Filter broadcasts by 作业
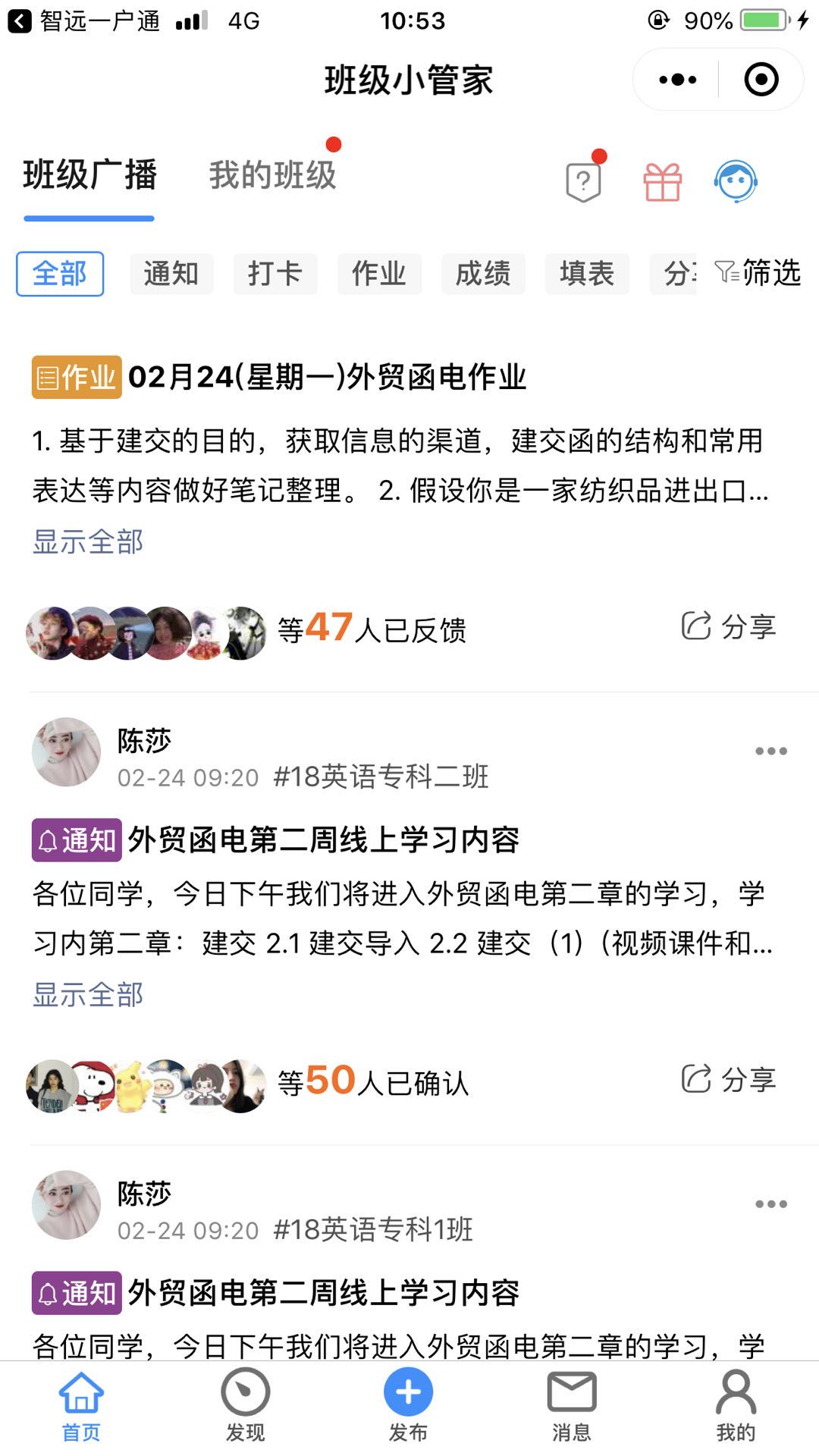The image size is (819, 1456). 379,274
